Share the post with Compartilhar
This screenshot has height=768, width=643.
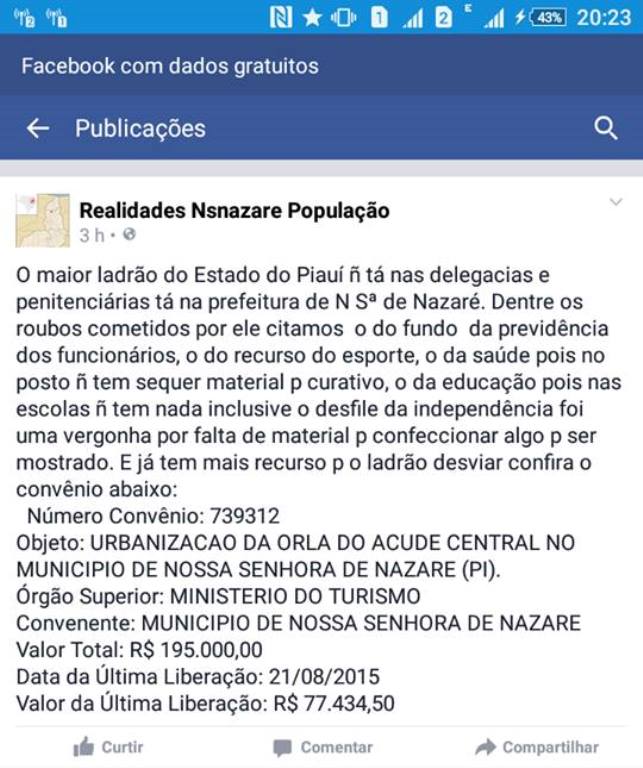(536, 747)
